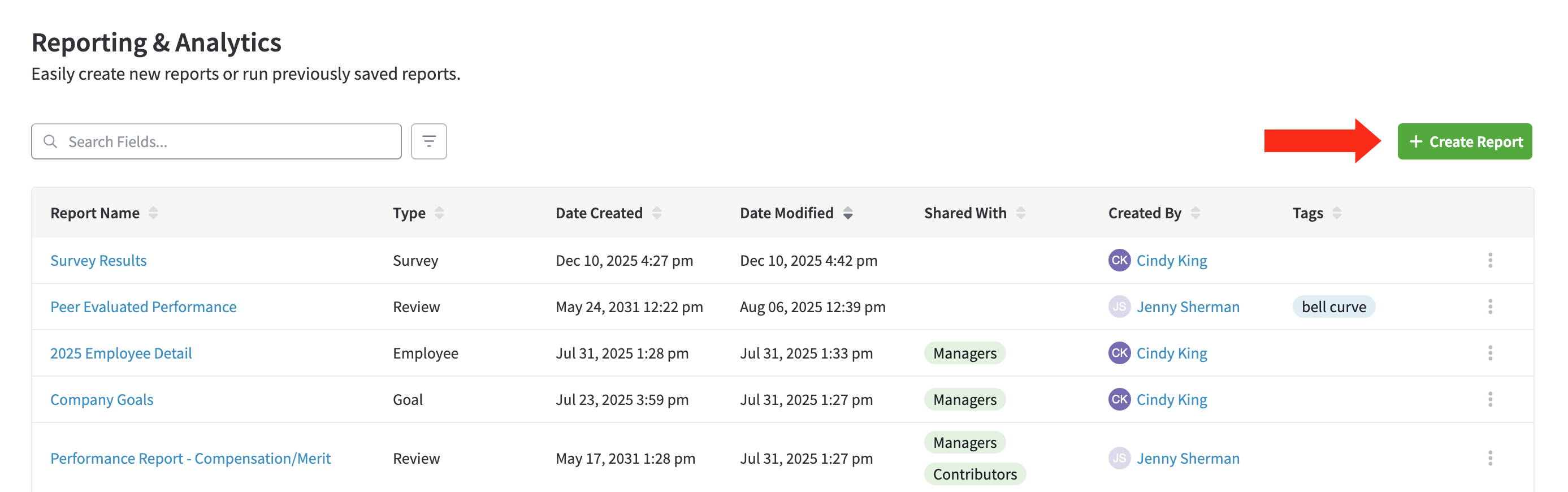This screenshot has height=492, width=1568.
Task: Open the 2025 Employee Detail report
Action: point(121,353)
